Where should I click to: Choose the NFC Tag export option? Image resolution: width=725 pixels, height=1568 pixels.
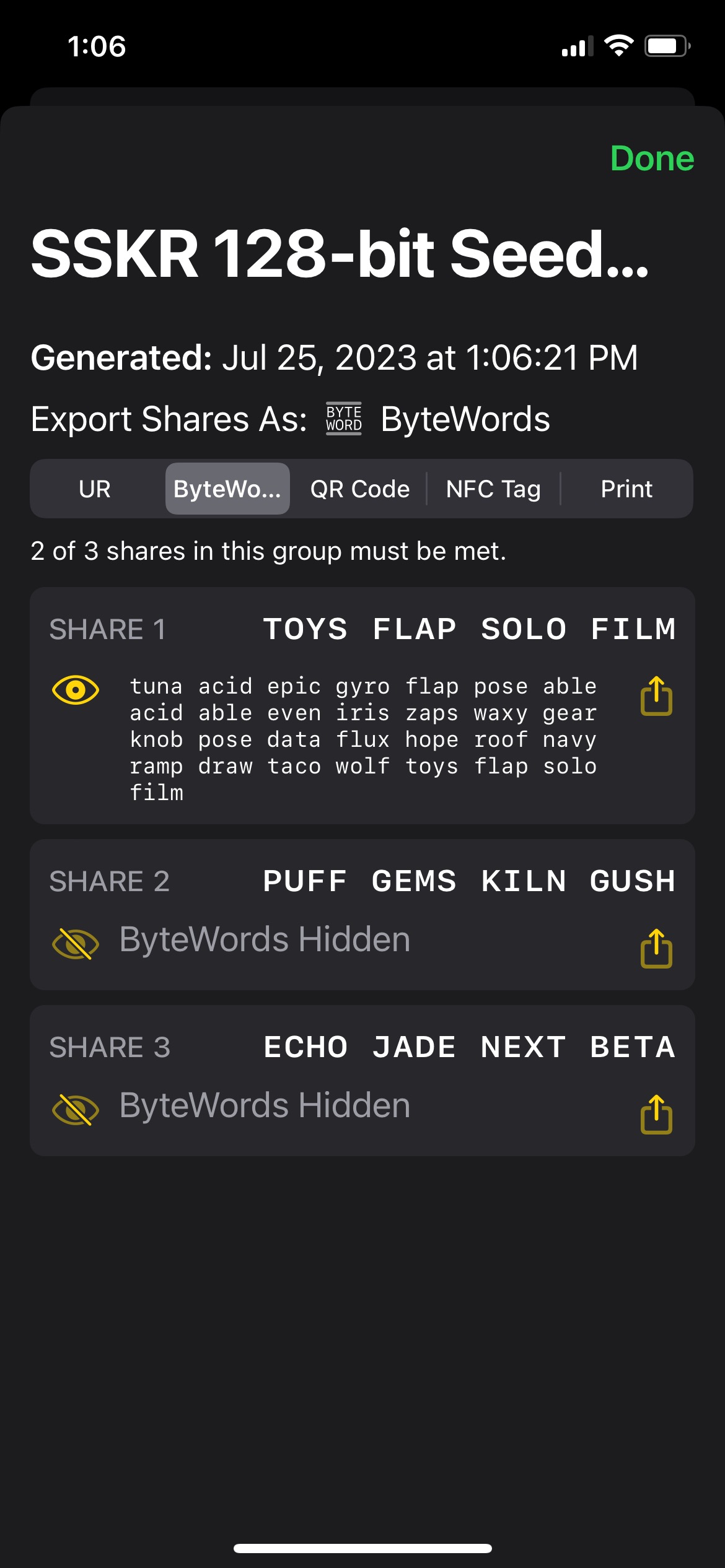click(x=493, y=489)
